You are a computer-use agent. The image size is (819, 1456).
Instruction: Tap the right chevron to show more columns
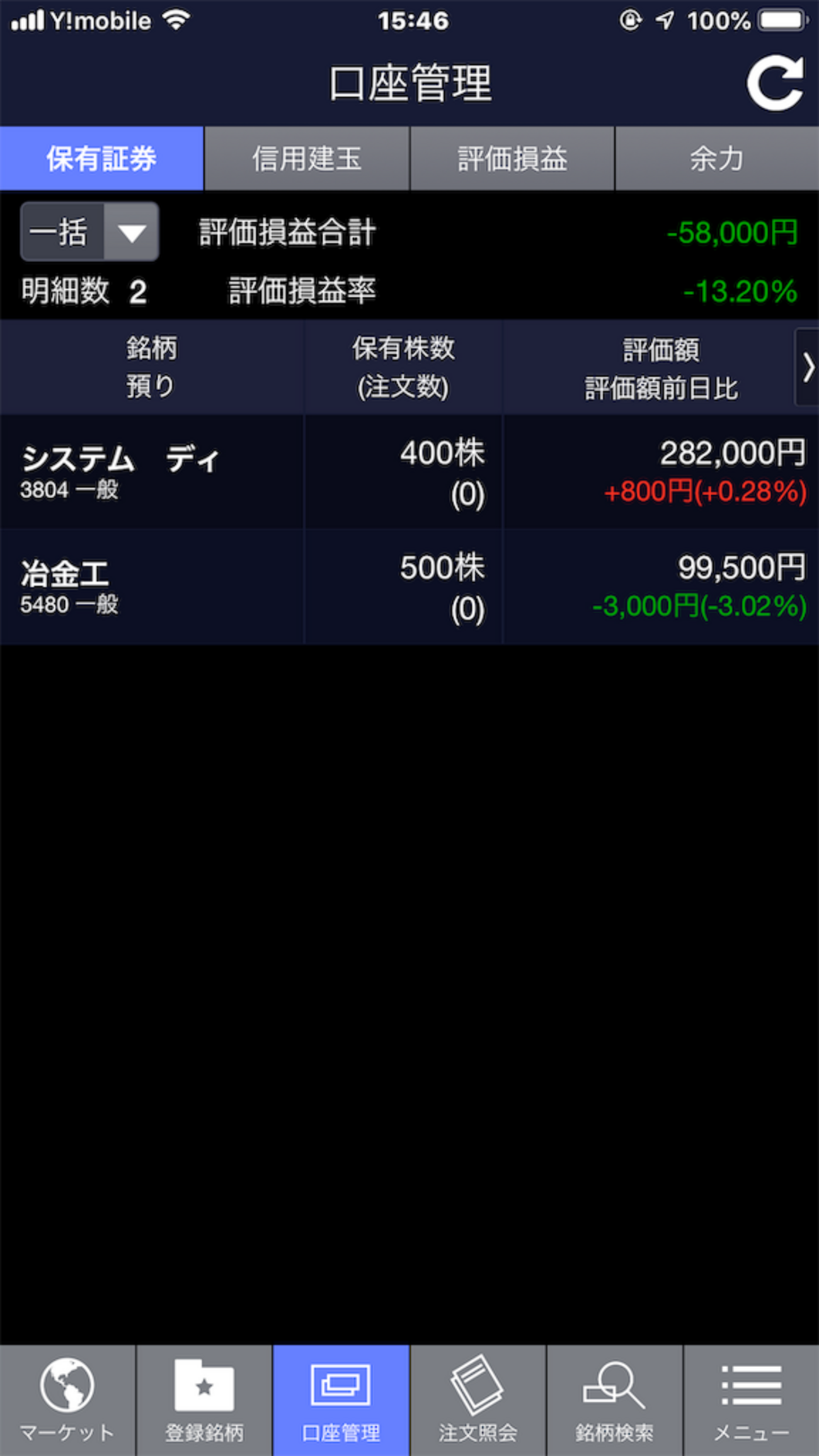pyautogui.click(x=808, y=367)
